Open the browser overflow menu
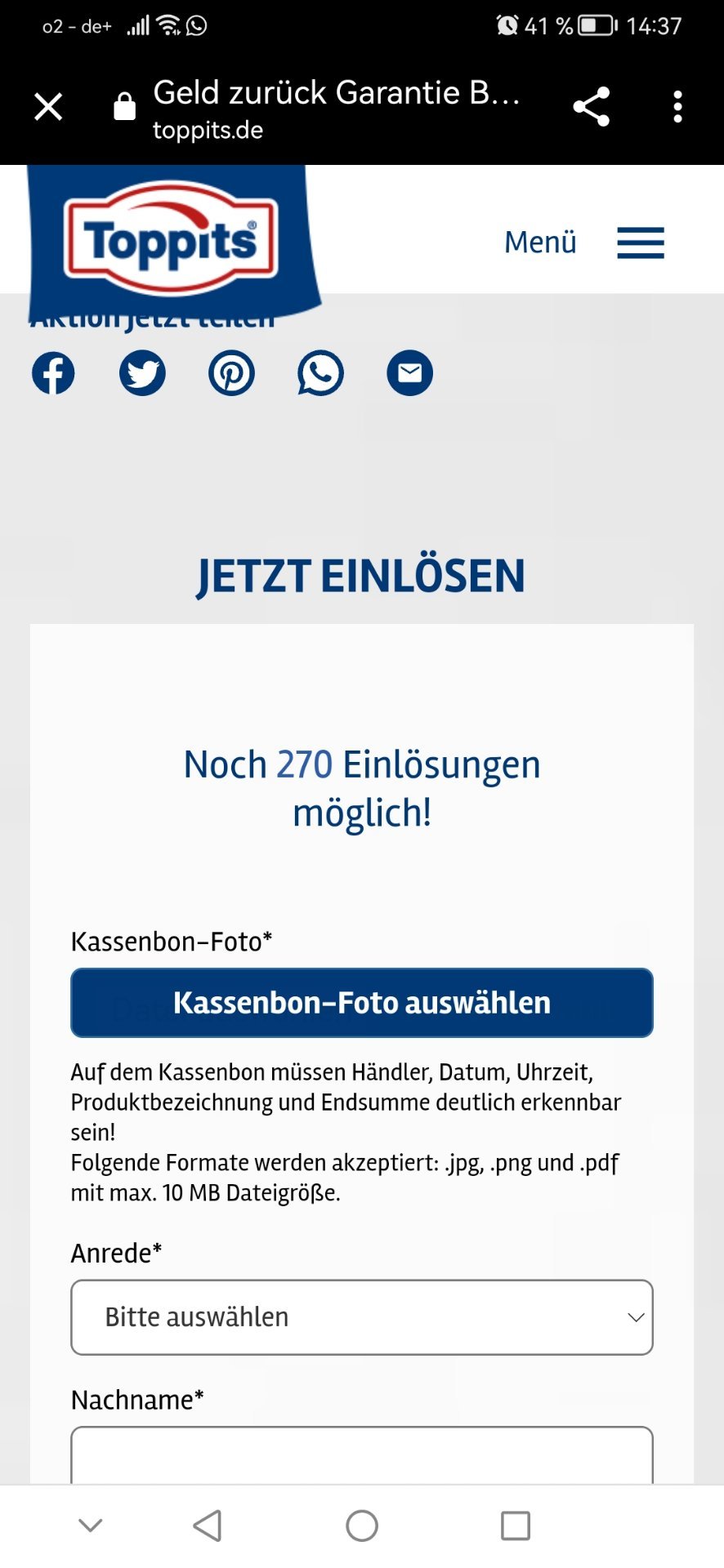The width and height of the screenshot is (724, 1568). pyautogui.click(x=677, y=107)
